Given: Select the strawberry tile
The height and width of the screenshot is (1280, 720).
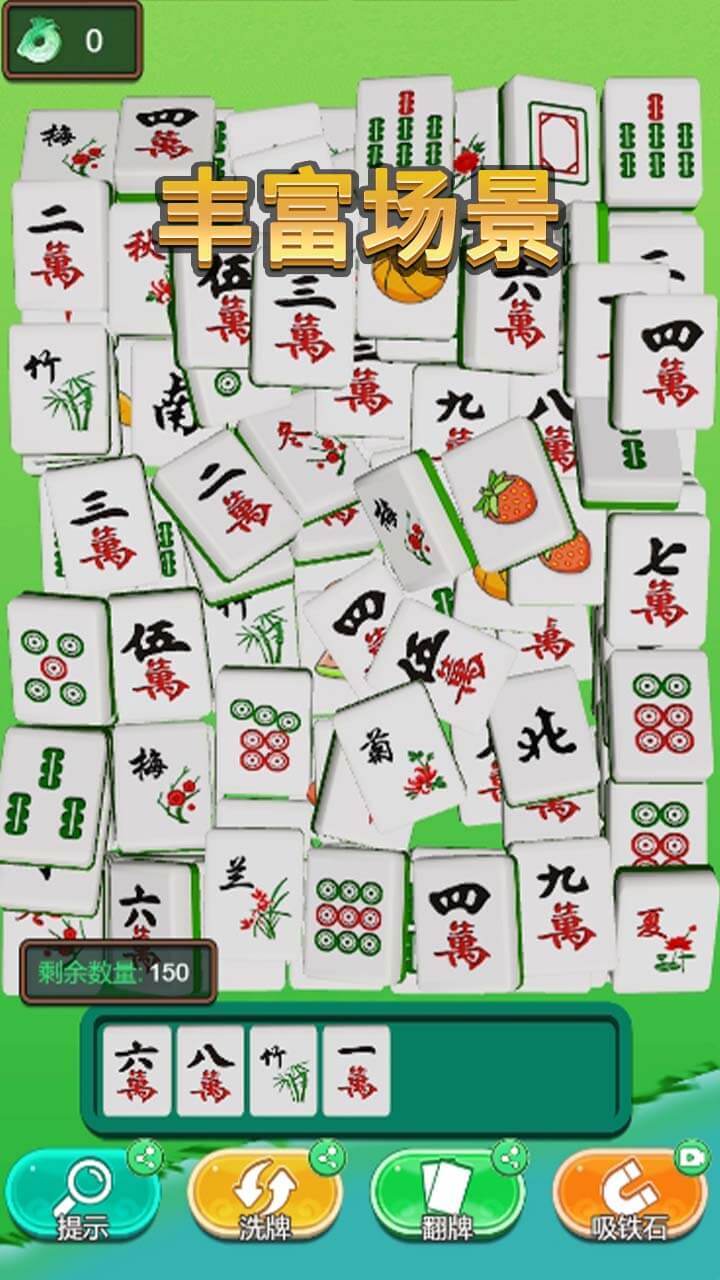Looking at the screenshot, I should tap(506, 495).
